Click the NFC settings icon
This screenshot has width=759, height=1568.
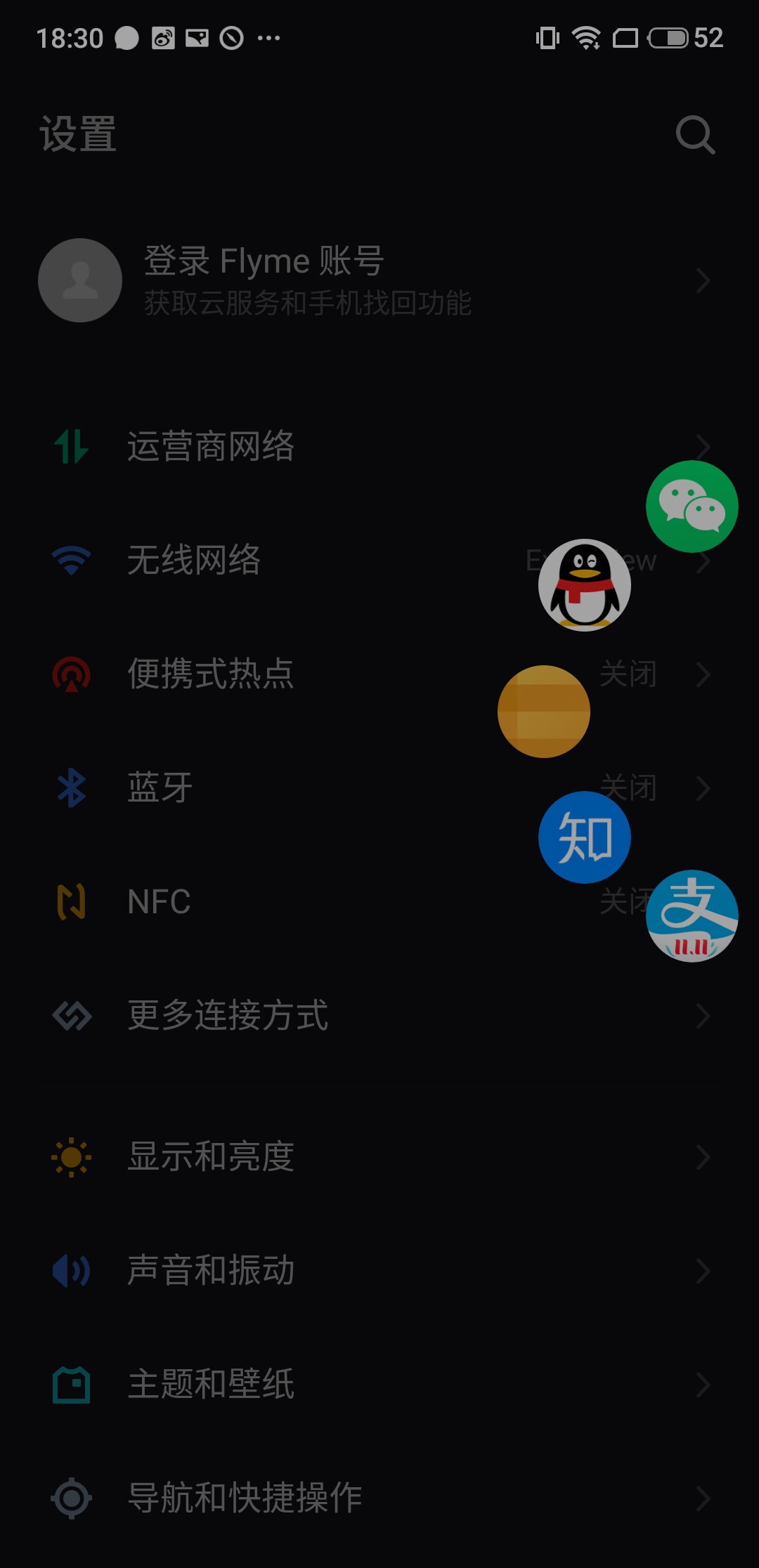point(70,901)
